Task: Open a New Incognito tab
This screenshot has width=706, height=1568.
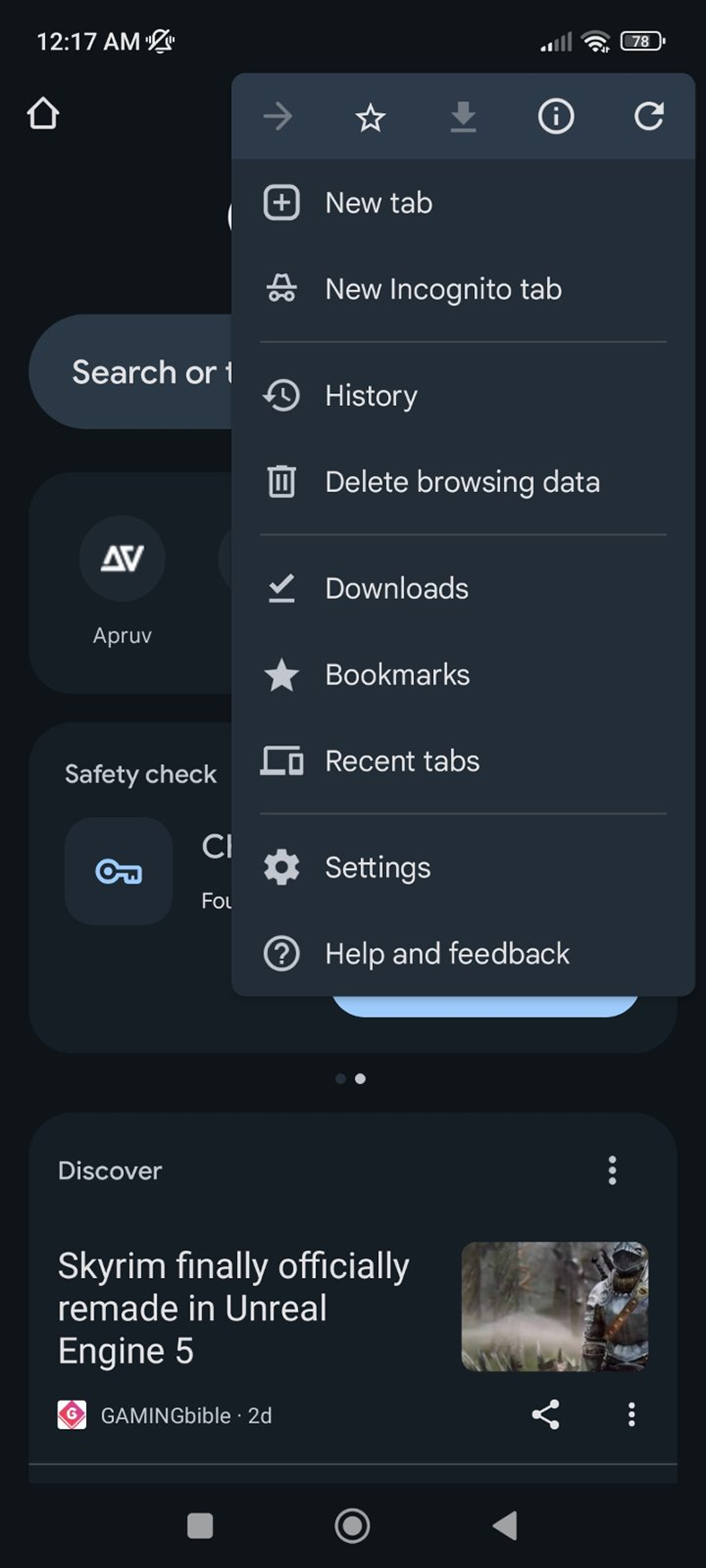Action: pos(463,289)
